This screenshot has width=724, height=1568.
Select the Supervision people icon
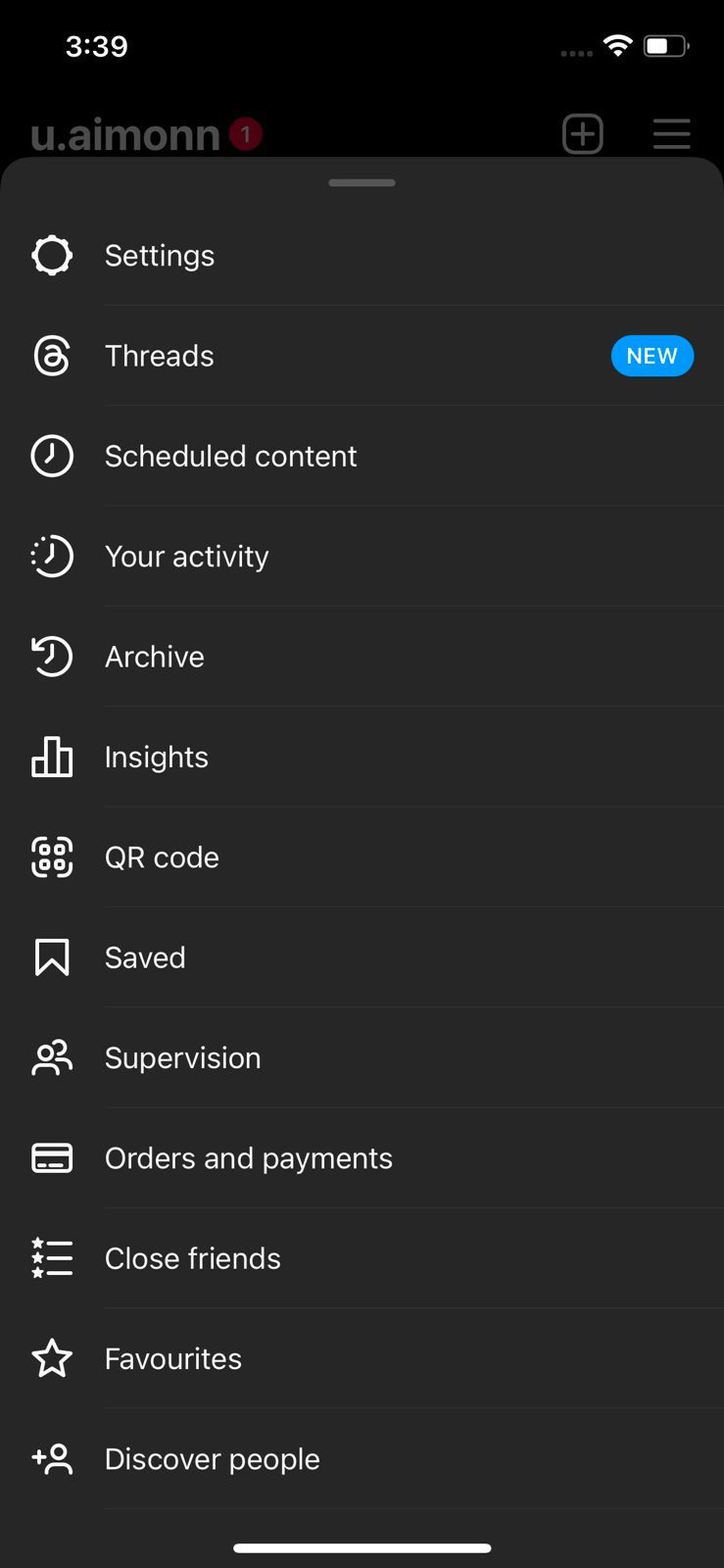coord(51,1057)
